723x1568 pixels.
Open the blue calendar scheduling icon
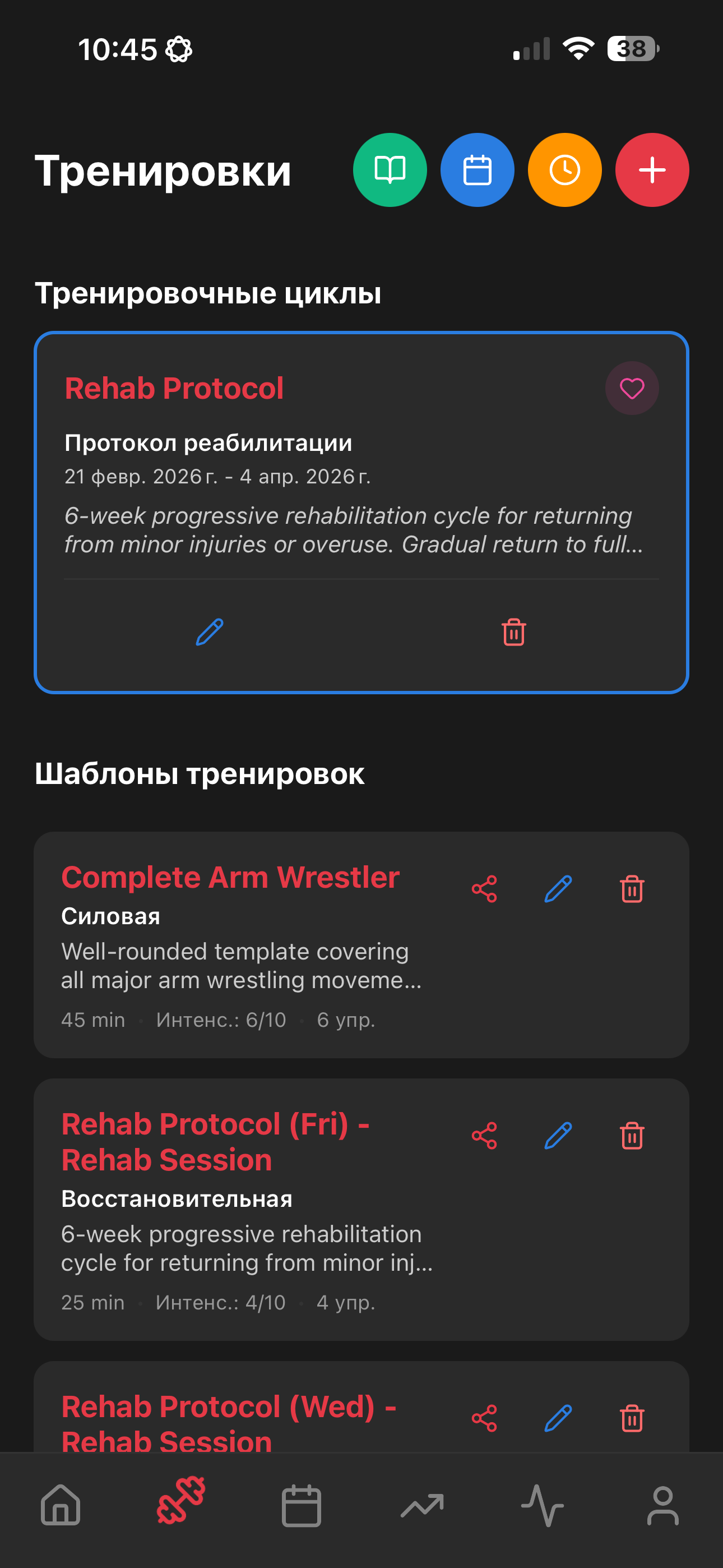[x=477, y=170]
